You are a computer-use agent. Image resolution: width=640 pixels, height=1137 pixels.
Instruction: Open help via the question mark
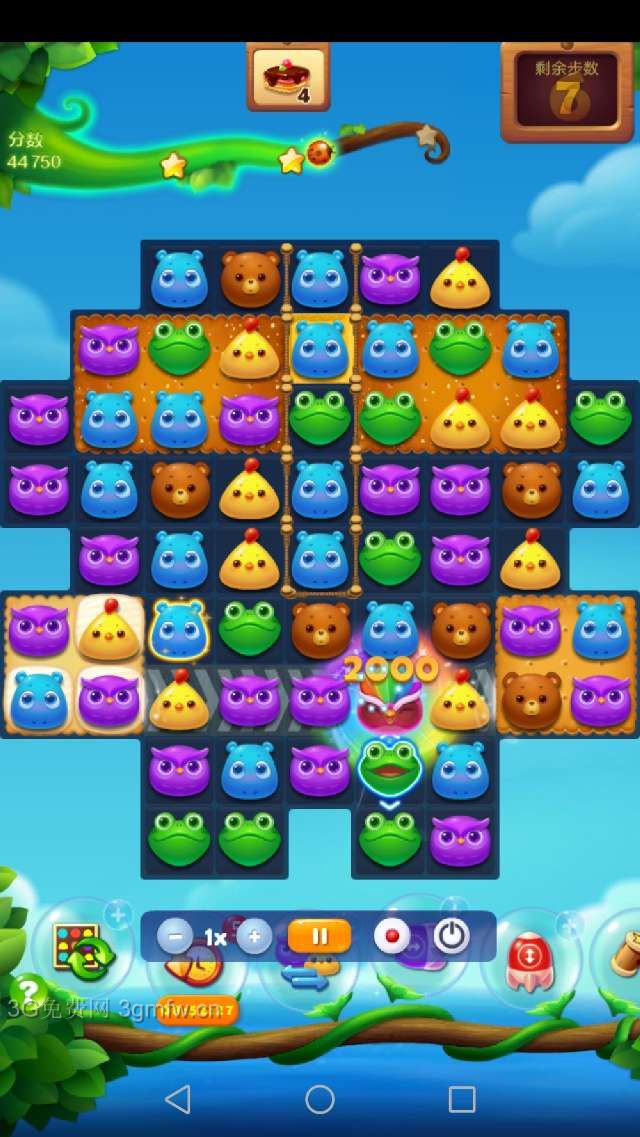pos(27,990)
